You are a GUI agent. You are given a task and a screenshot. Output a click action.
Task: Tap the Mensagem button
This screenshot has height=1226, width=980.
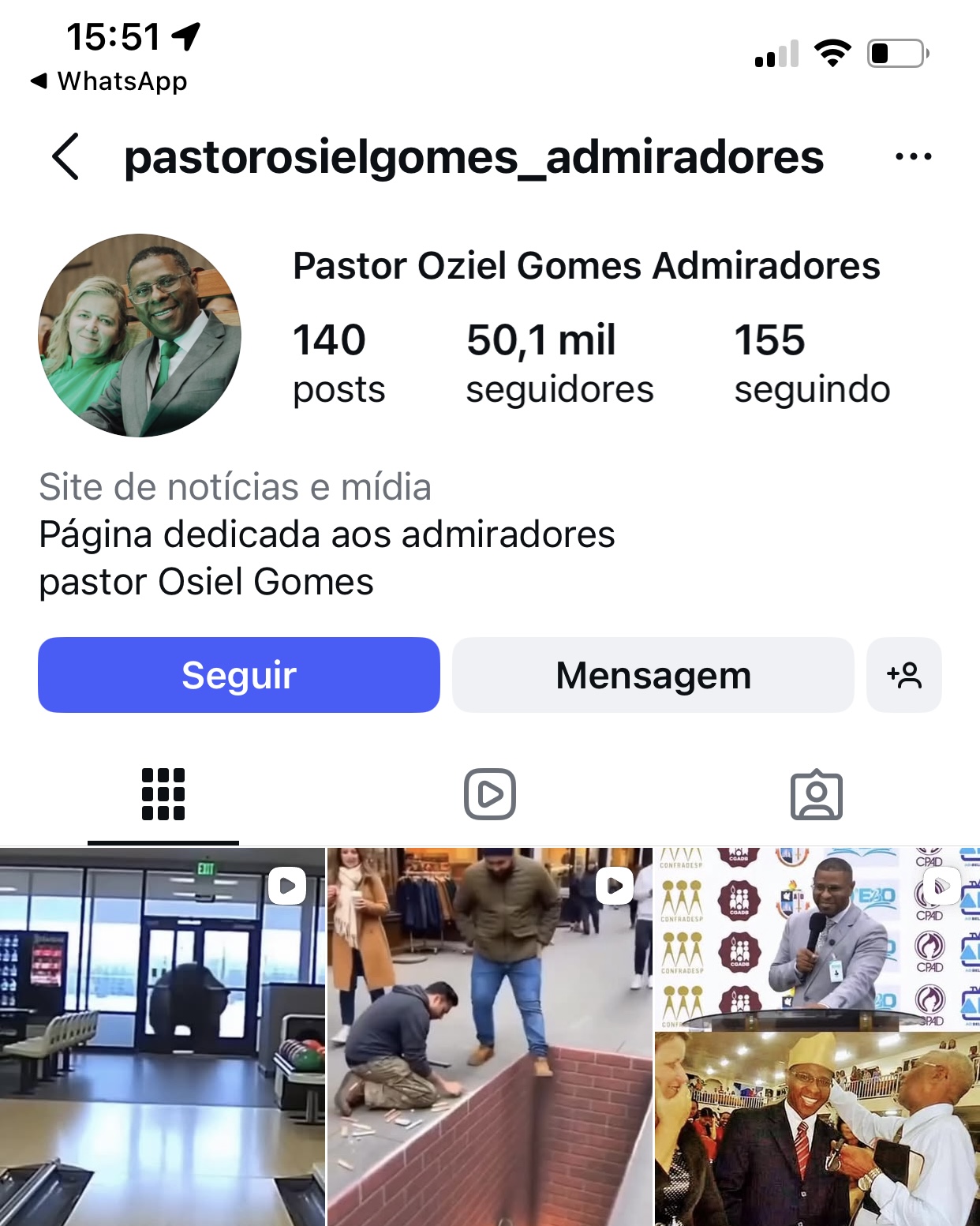(653, 675)
